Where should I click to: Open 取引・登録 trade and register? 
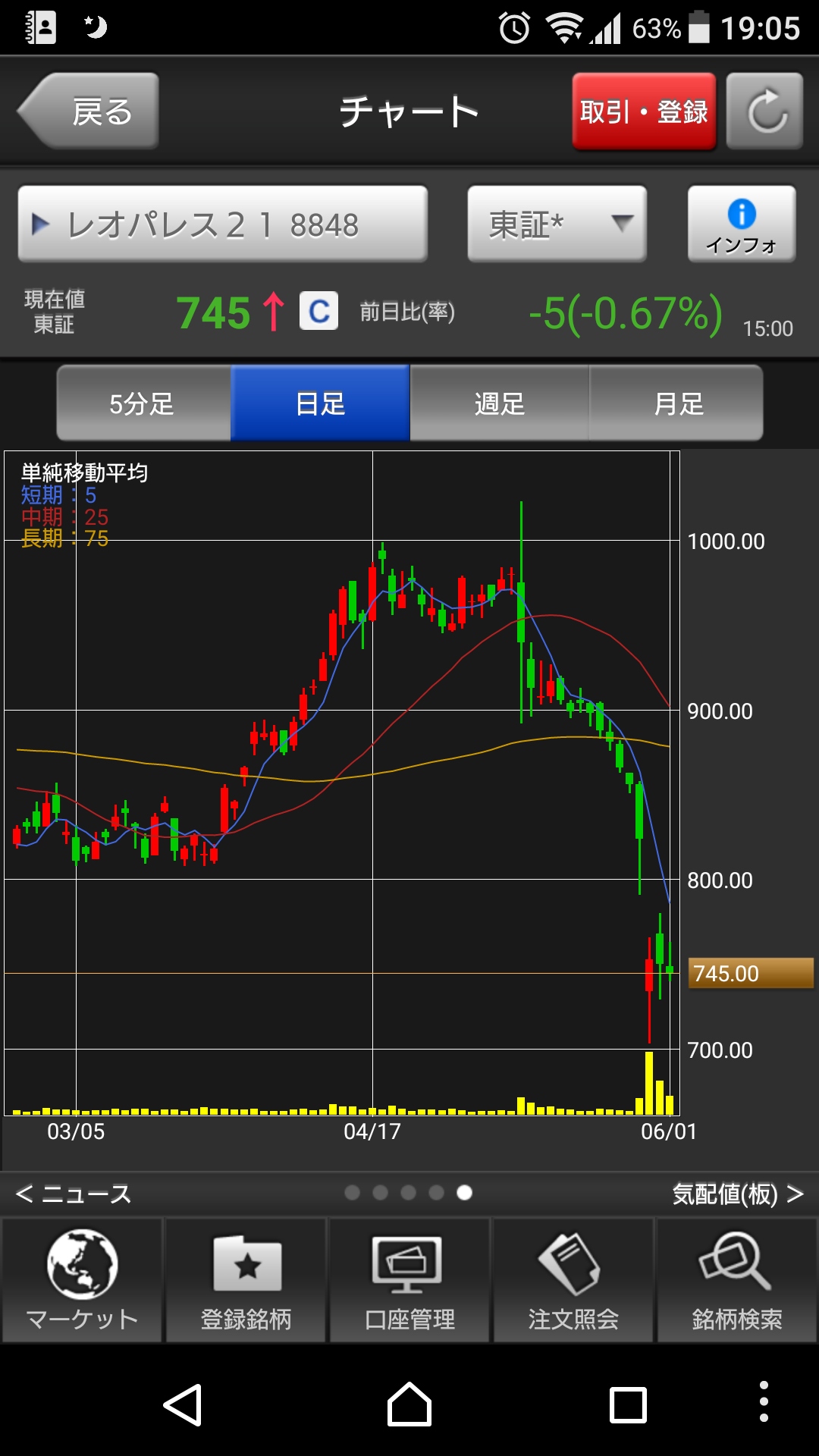(x=644, y=111)
